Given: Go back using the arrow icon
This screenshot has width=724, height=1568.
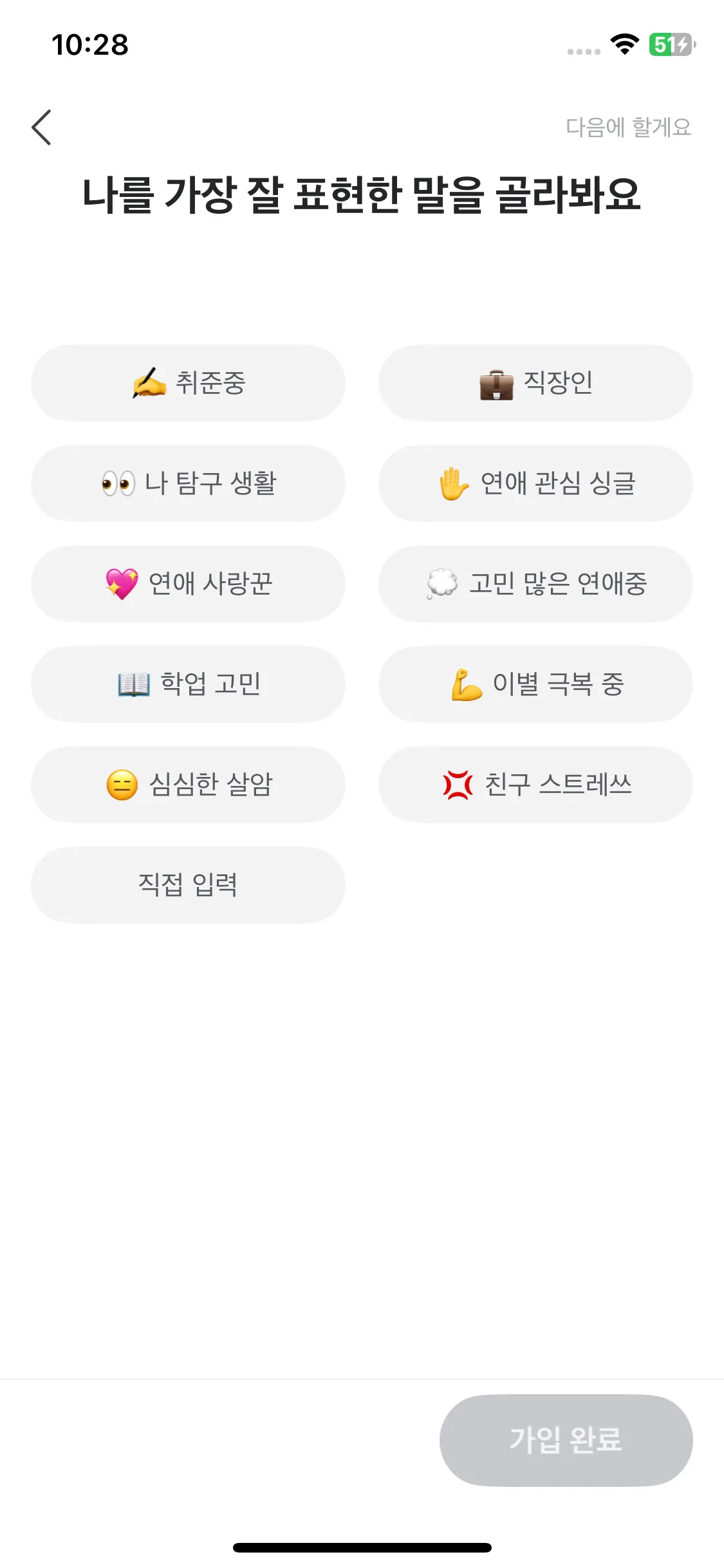Looking at the screenshot, I should (x=42, y=127).
